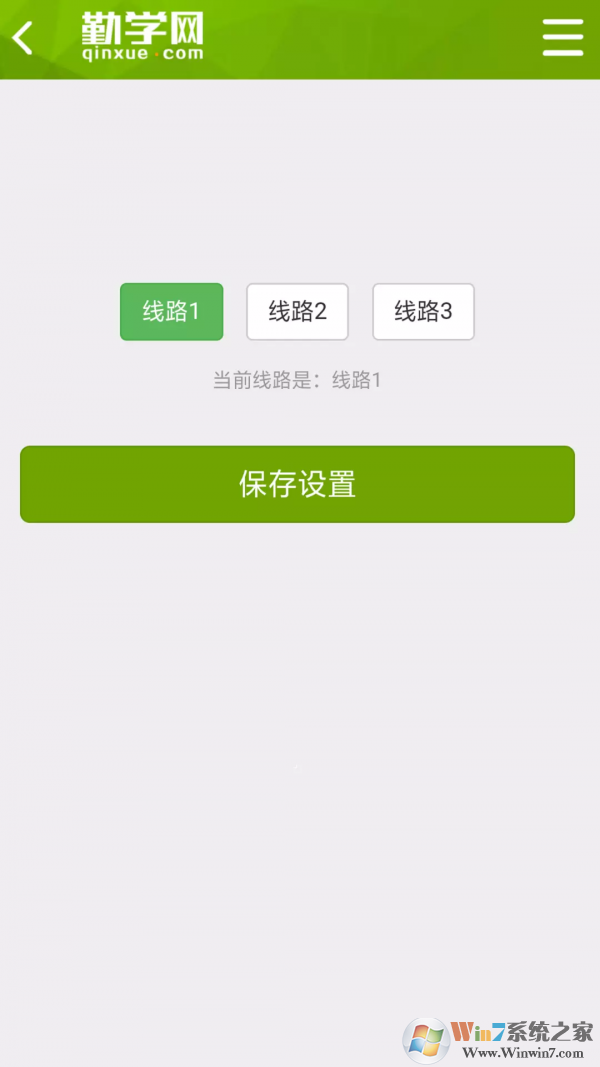The width and height of the screenshot is (600, 1067).
Task: Choose 线路3 as the line
Action: pyautogui.click(x=423, y=312)
